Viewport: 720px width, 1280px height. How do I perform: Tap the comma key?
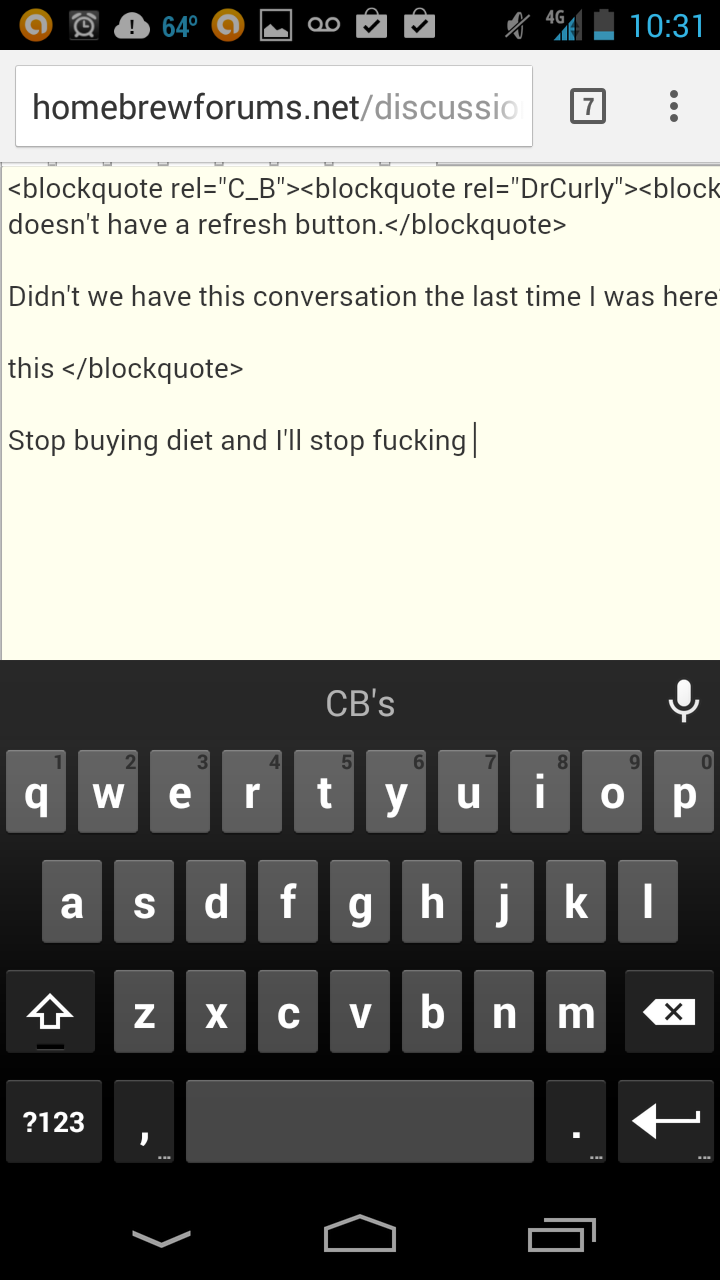(144, 1122)
